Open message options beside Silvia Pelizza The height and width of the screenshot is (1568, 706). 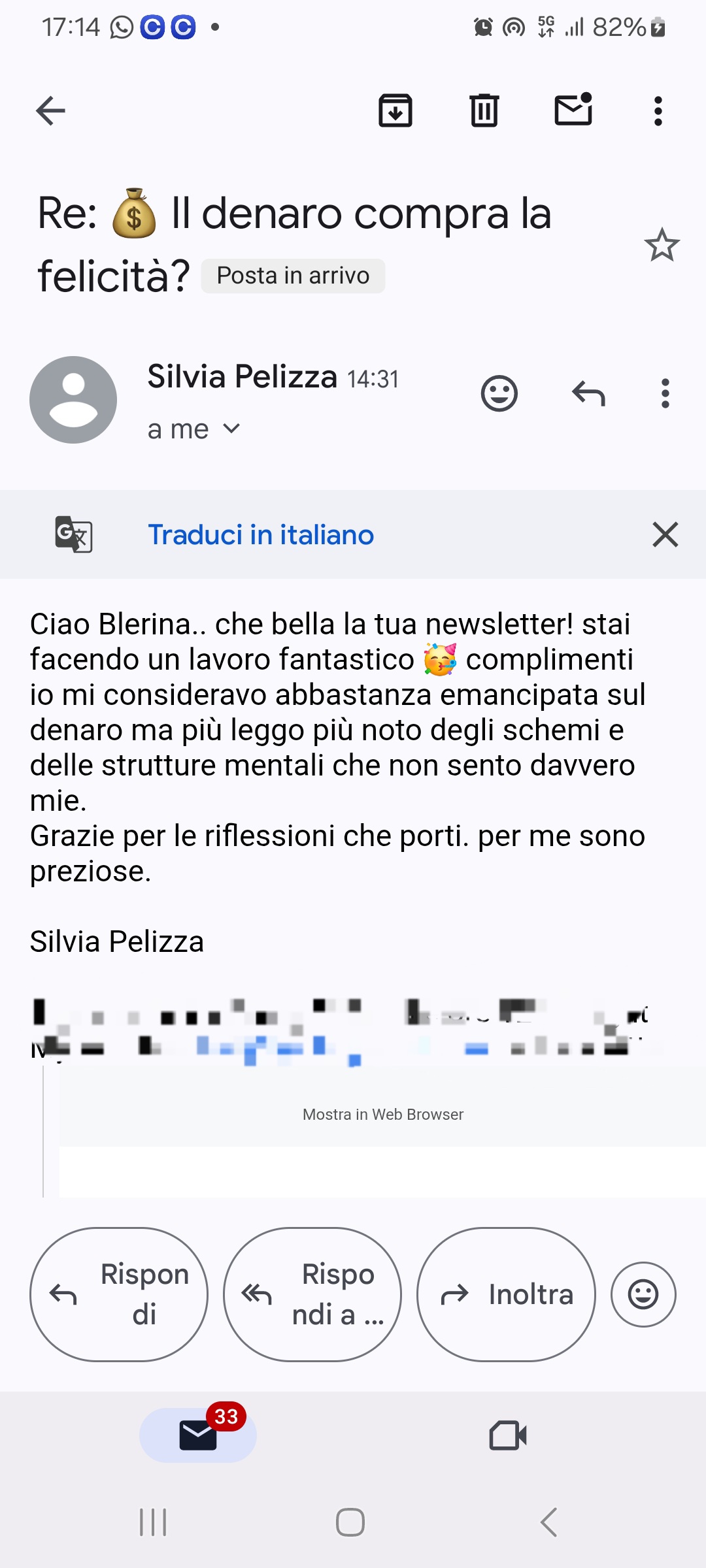coord(665,394)
